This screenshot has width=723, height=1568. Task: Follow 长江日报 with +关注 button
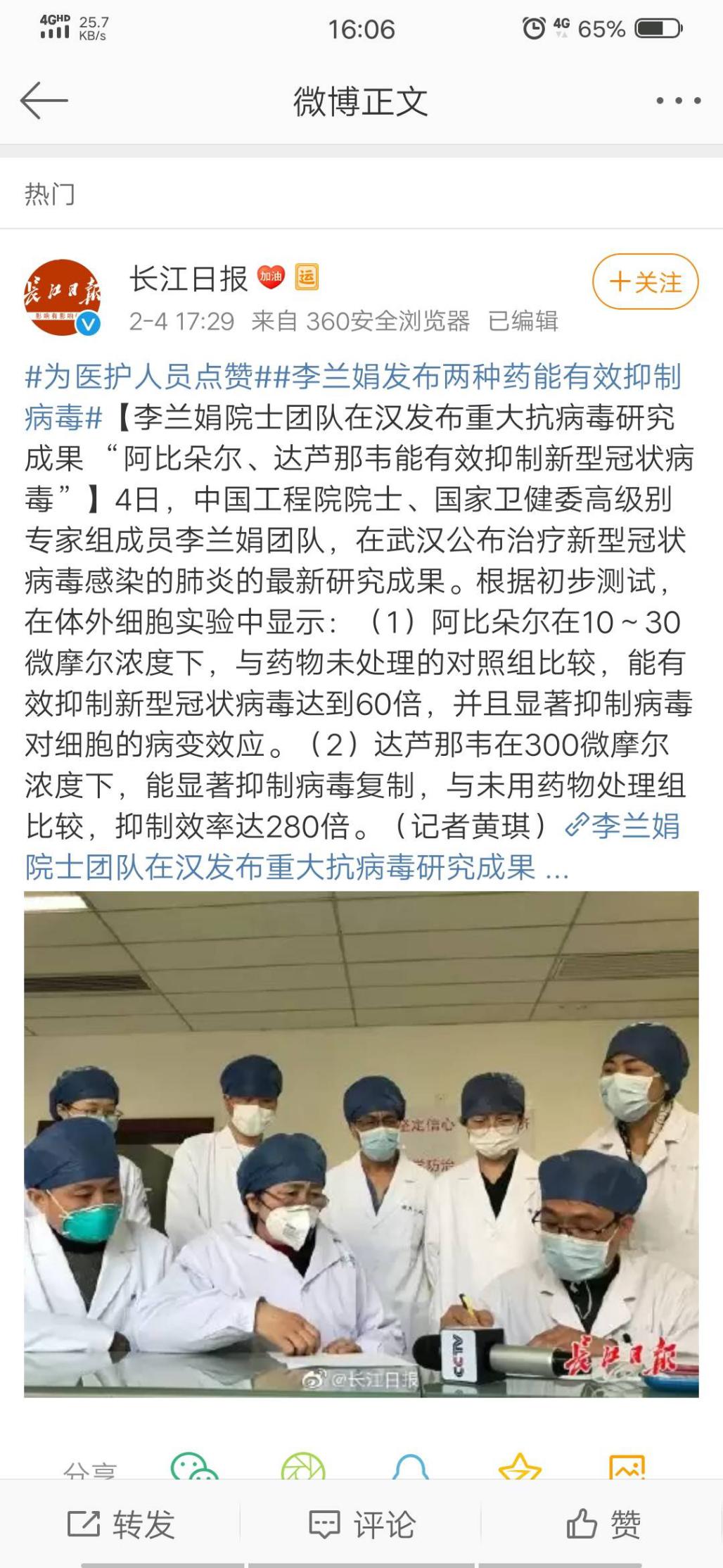pos(645,282)
